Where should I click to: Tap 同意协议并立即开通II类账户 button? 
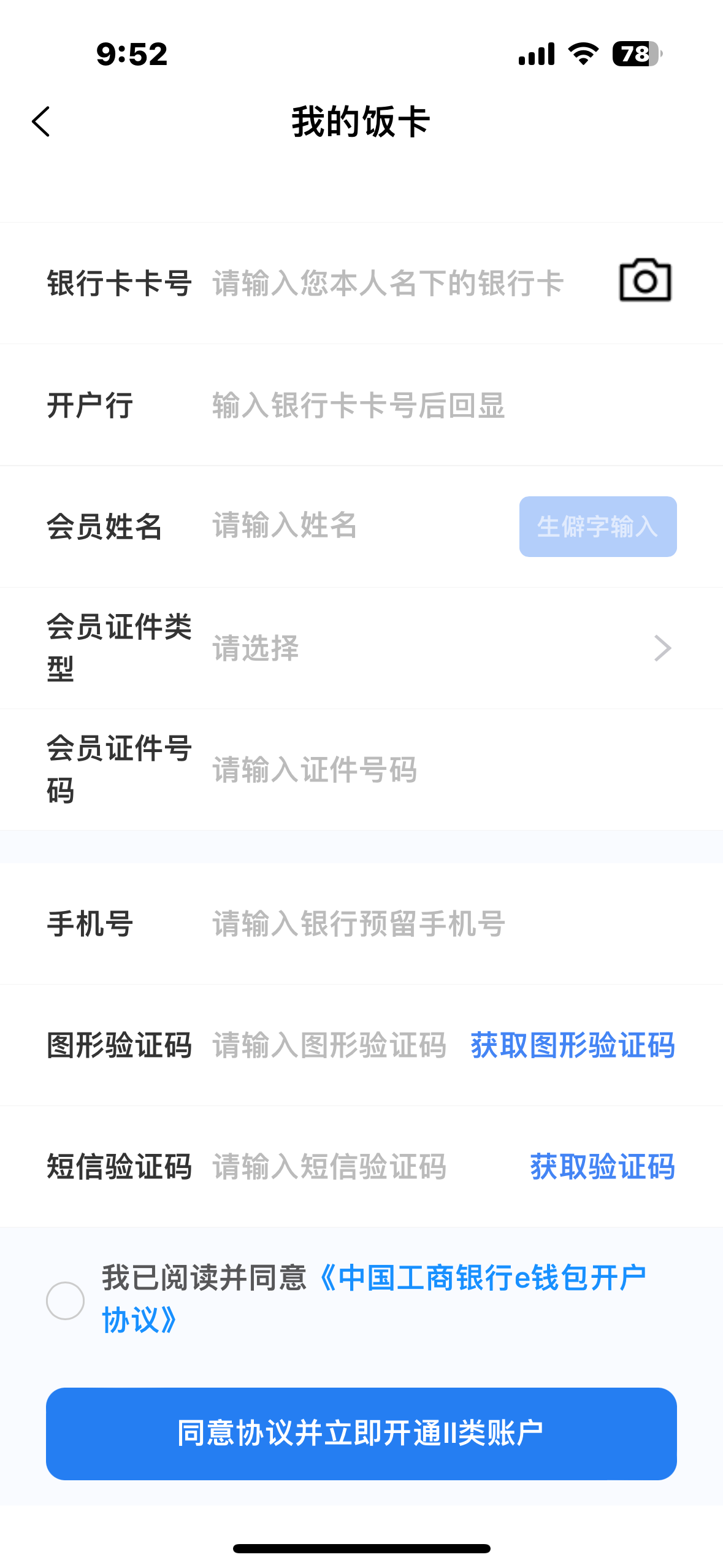(x=361, y=1433)
